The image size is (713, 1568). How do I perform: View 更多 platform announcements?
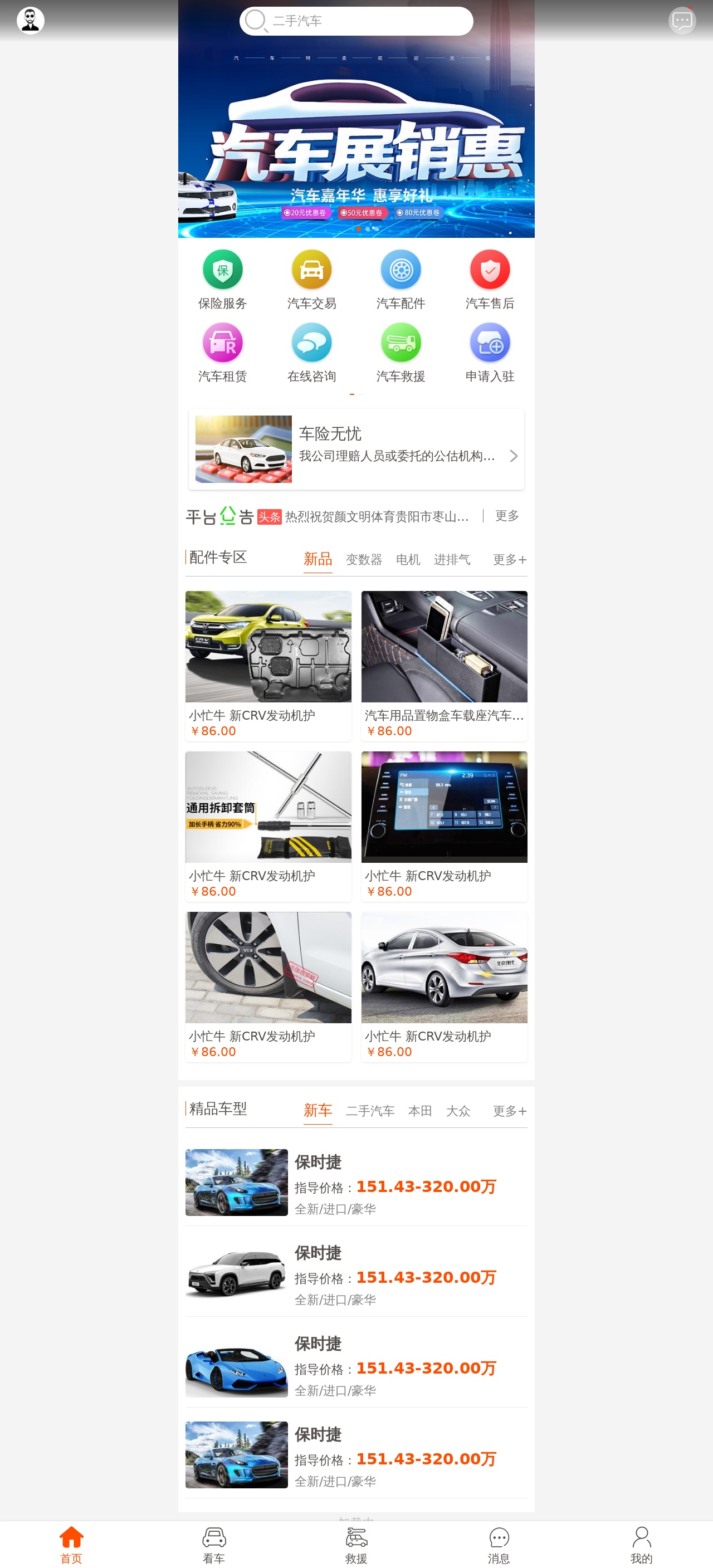click(506, 516)
